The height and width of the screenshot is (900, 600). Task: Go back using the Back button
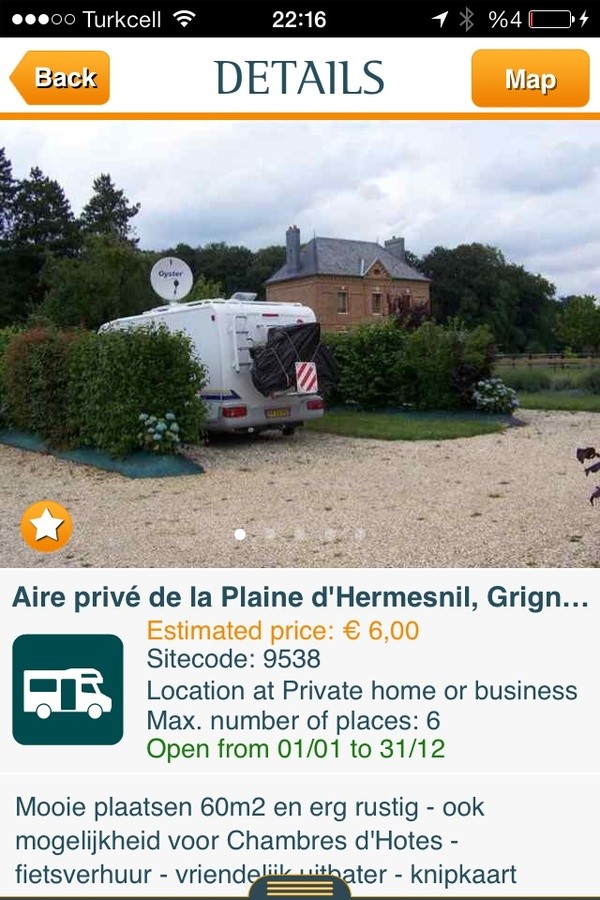(x=60, y=78)
